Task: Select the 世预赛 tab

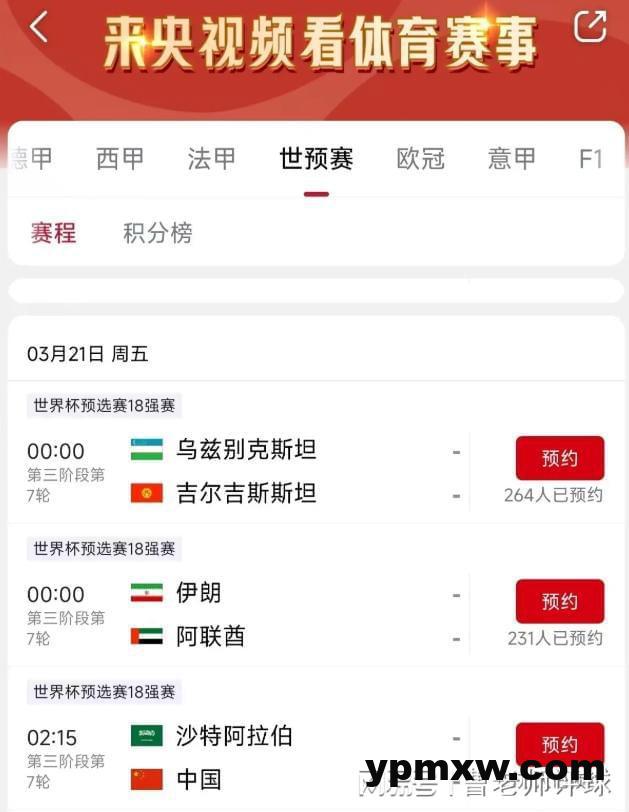Action: 316,158
